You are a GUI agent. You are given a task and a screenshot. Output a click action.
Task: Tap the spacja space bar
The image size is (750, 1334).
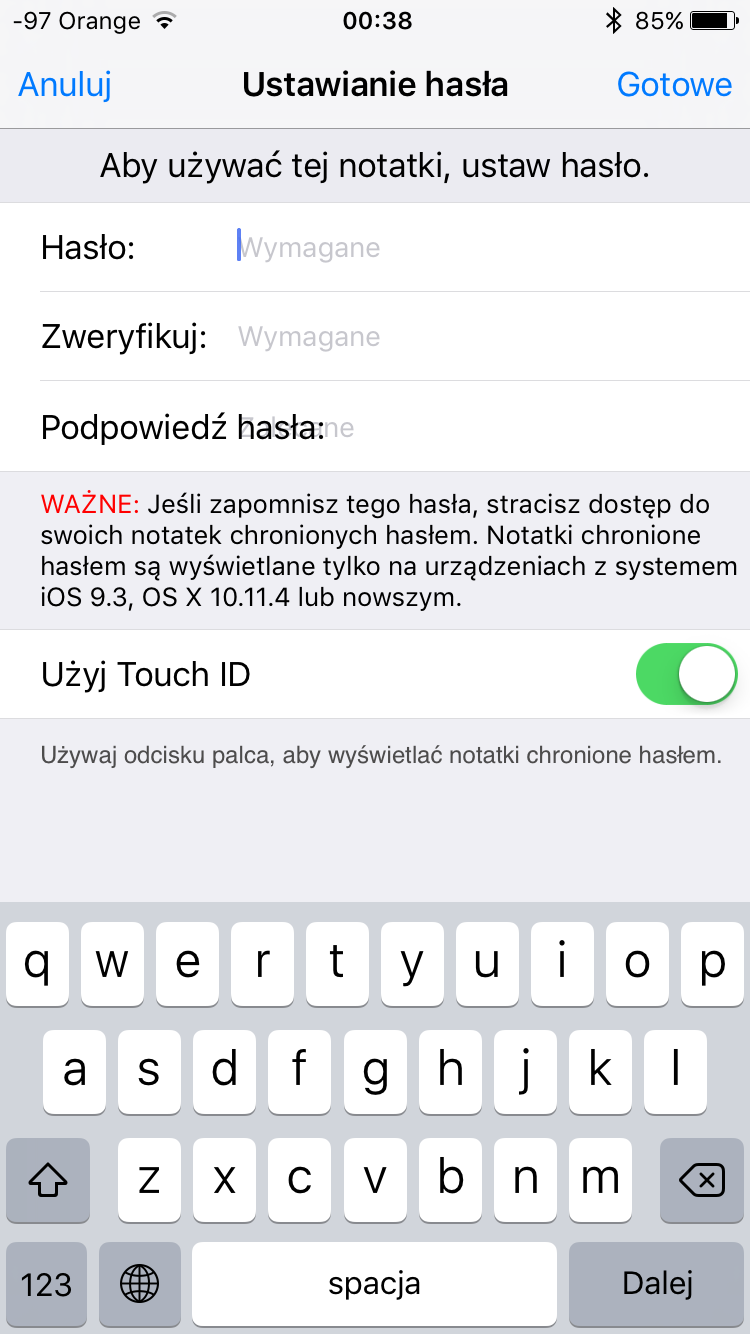pos(374,1284)
